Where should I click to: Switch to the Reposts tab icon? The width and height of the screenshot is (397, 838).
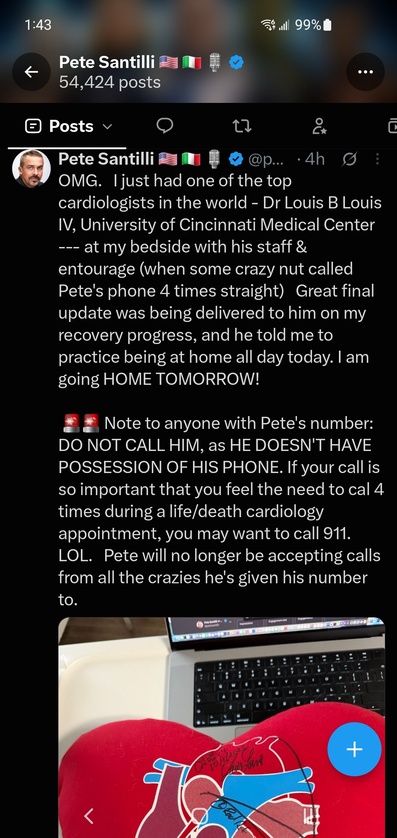tap(242, 126)
